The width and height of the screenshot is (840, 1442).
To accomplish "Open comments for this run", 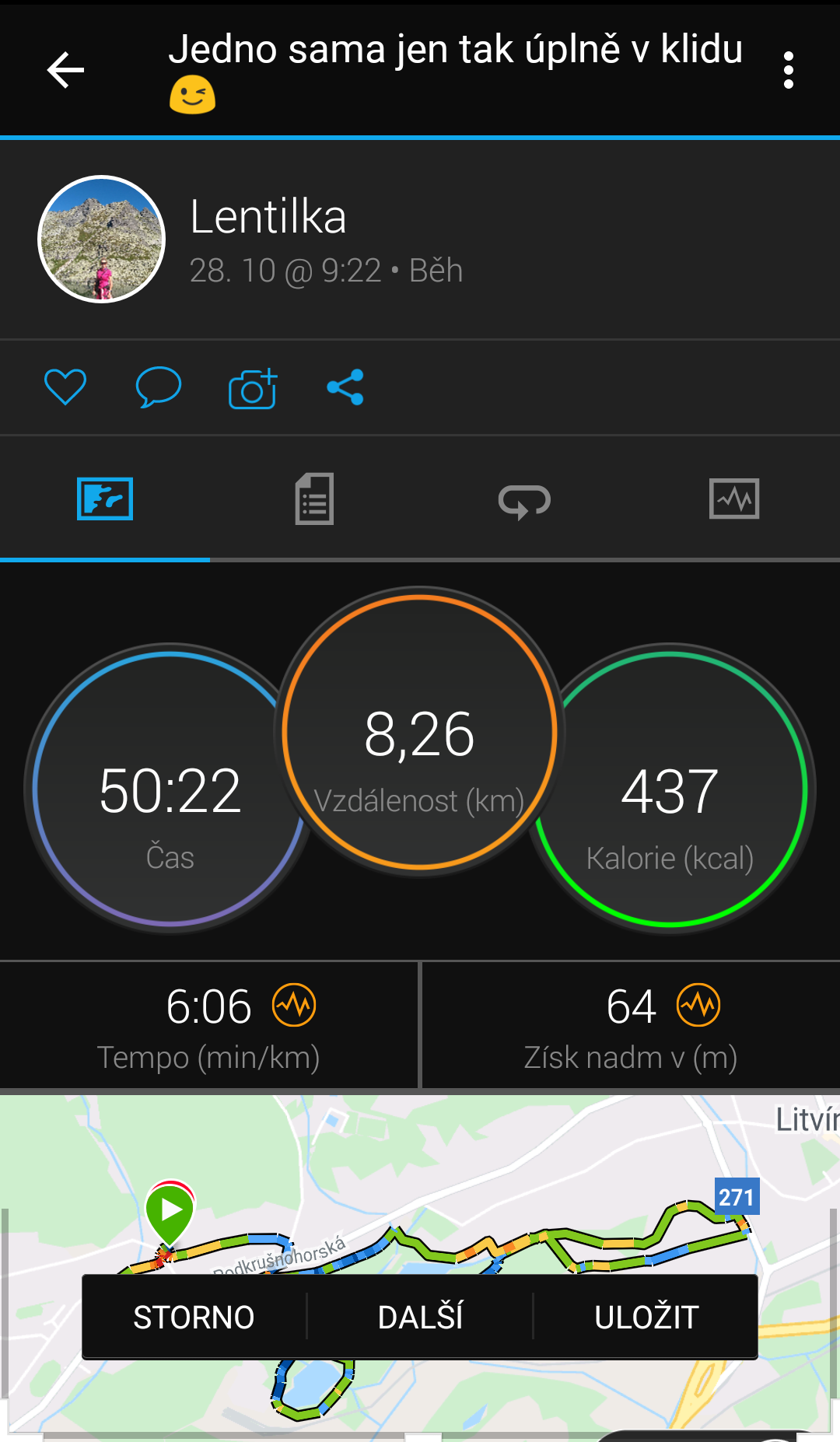I will (x=158, y=387).
